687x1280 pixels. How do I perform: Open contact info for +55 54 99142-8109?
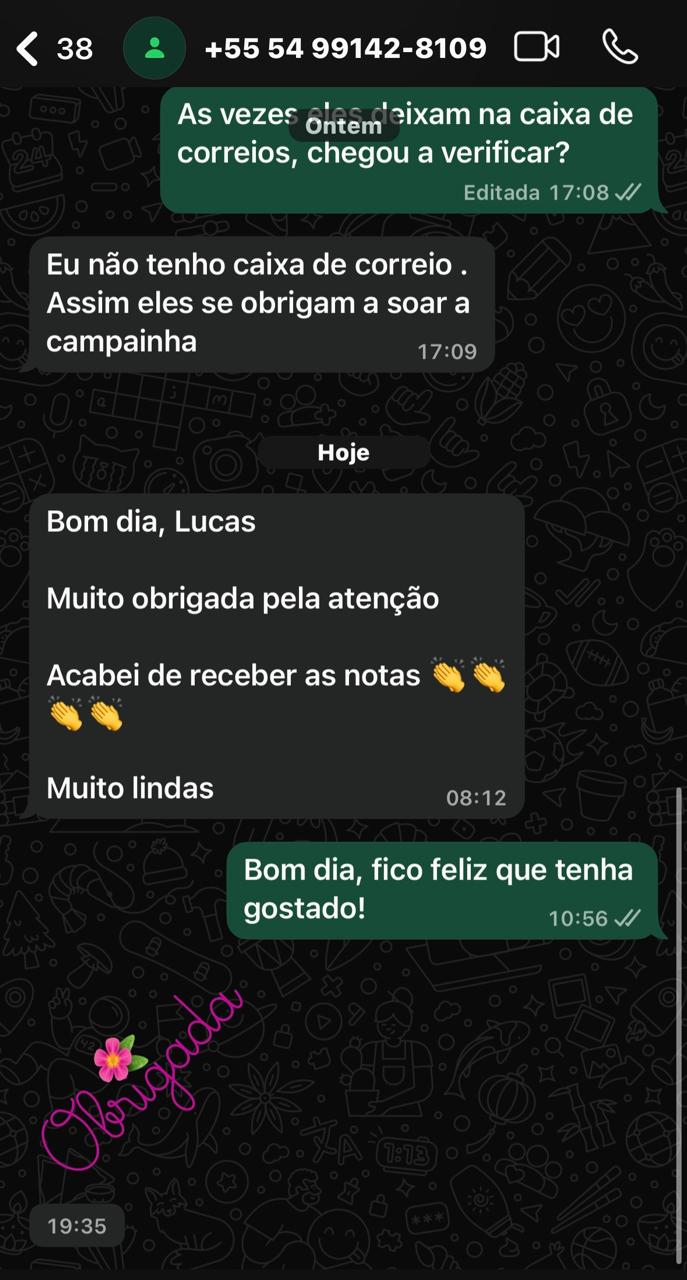345,48
